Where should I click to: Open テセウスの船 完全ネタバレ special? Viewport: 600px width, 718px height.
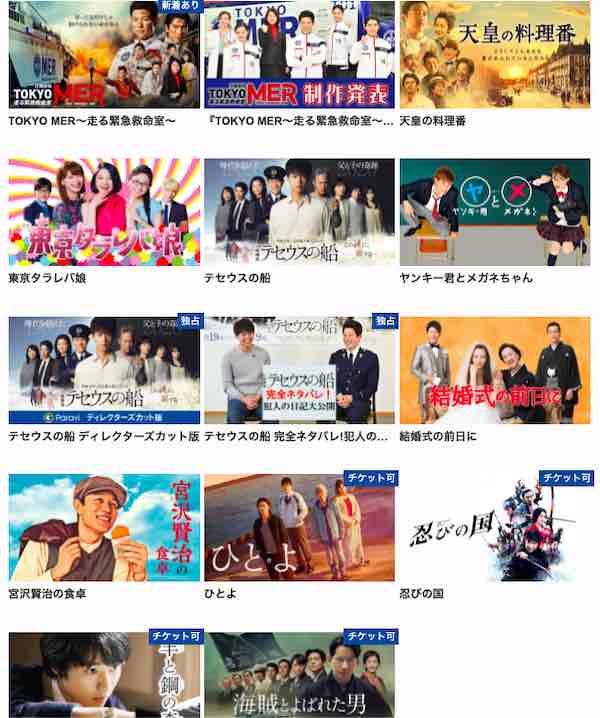click(299, 370)
